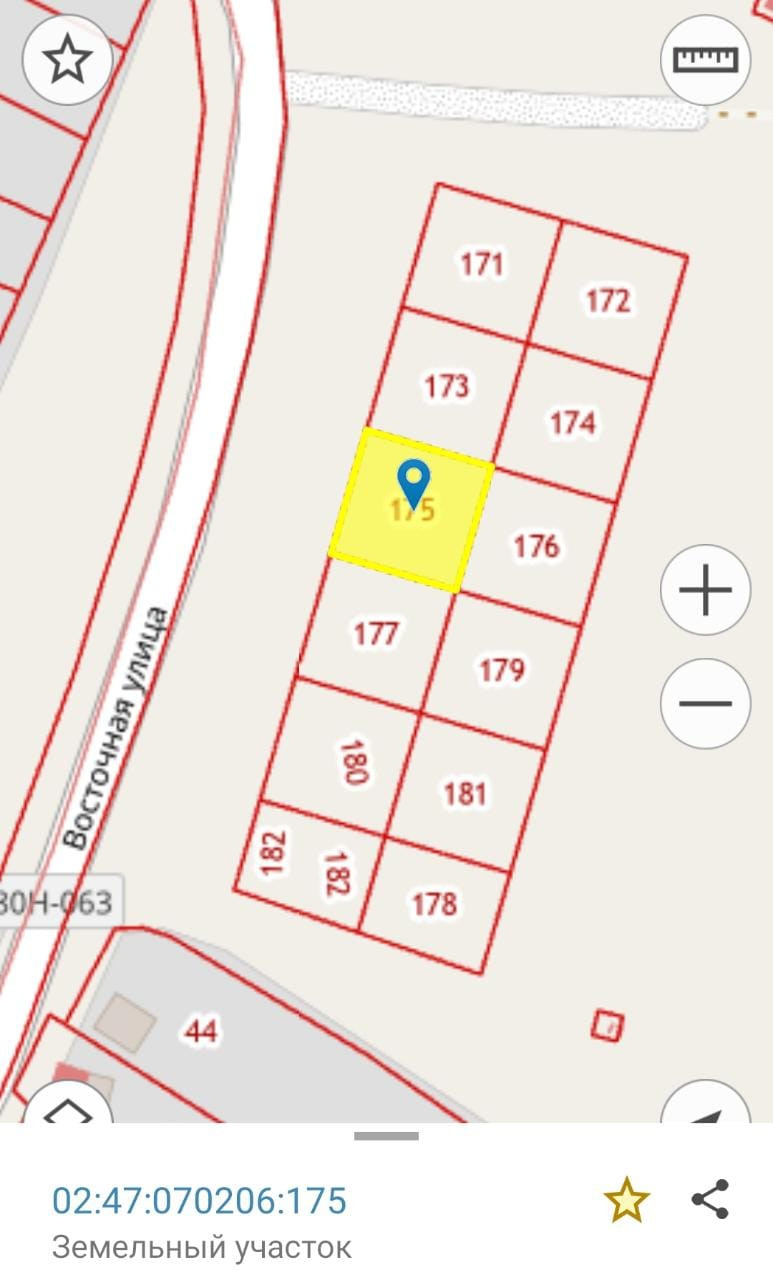Add parcel 02:47:070206:175 to favorites
The width and height of the screenshot is (773, 1280).
coord(627,1200)
